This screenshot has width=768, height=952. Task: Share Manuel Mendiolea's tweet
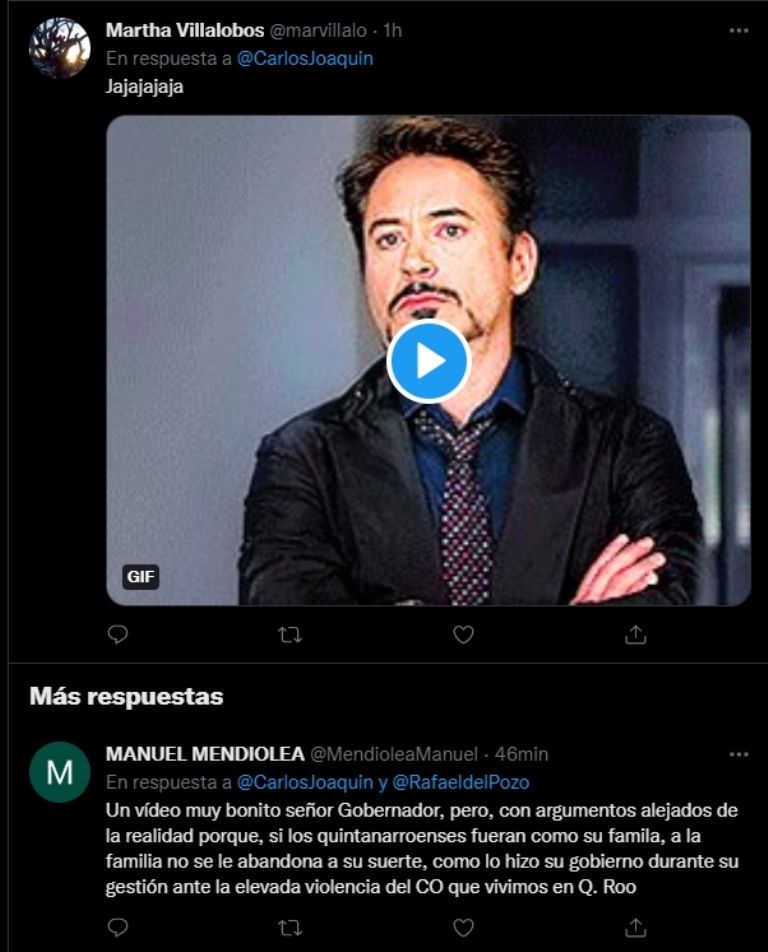pyautogui.click(x=636, y=928)
